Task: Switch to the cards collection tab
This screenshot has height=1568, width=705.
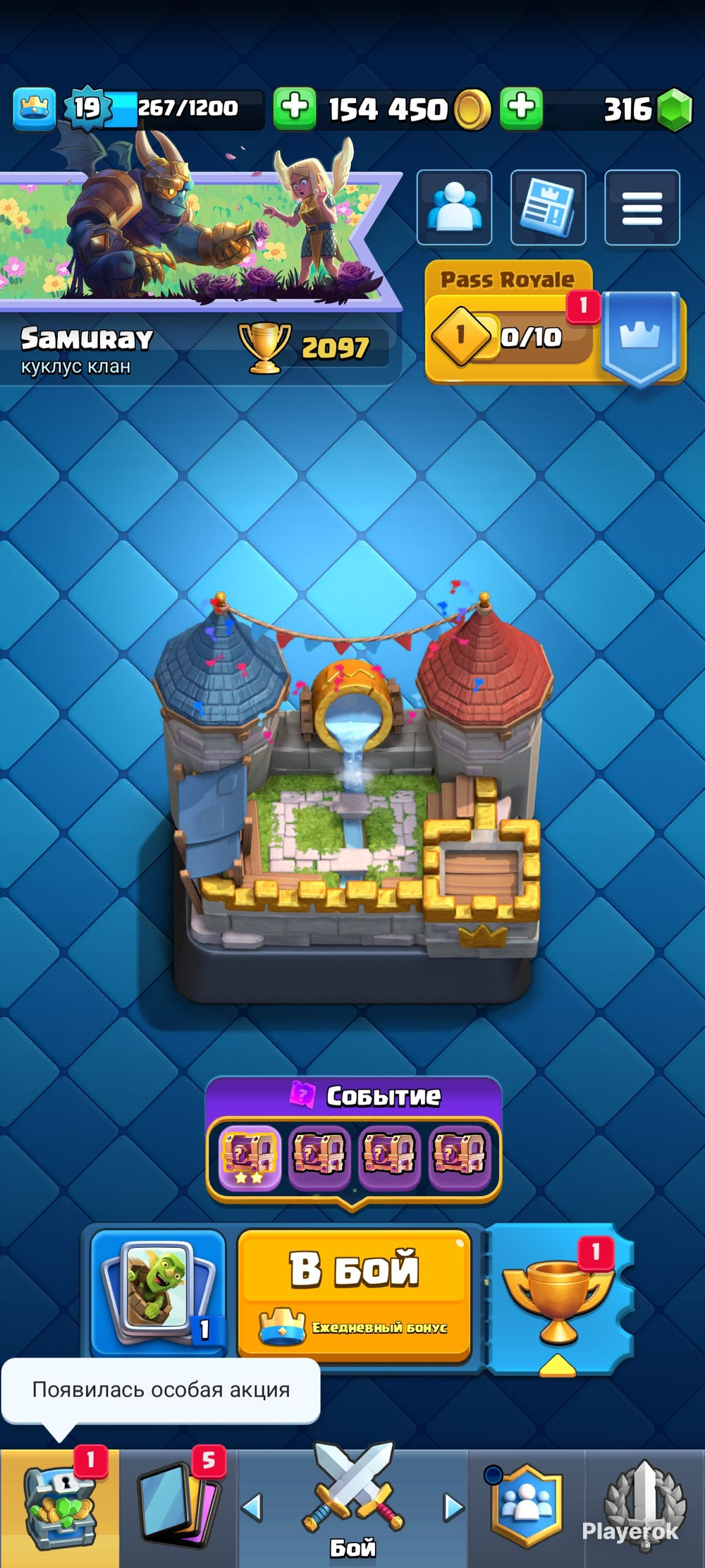Action: pos(178,1509)
